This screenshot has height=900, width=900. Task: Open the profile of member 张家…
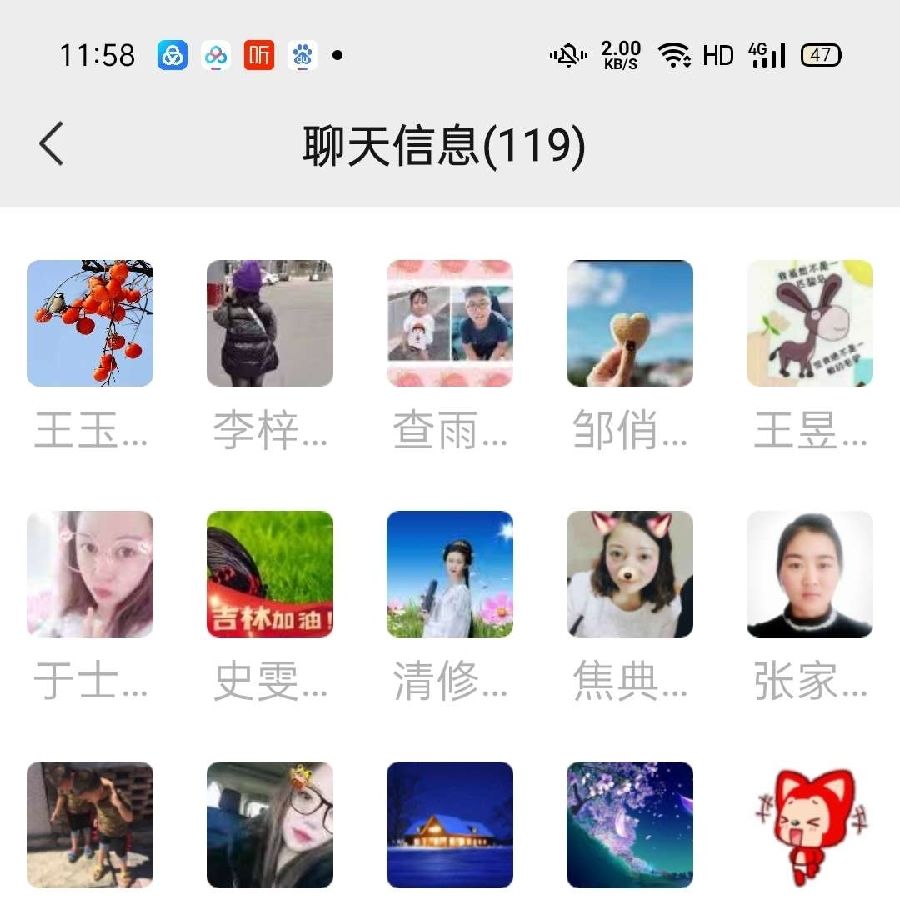(x=810, y=574)
